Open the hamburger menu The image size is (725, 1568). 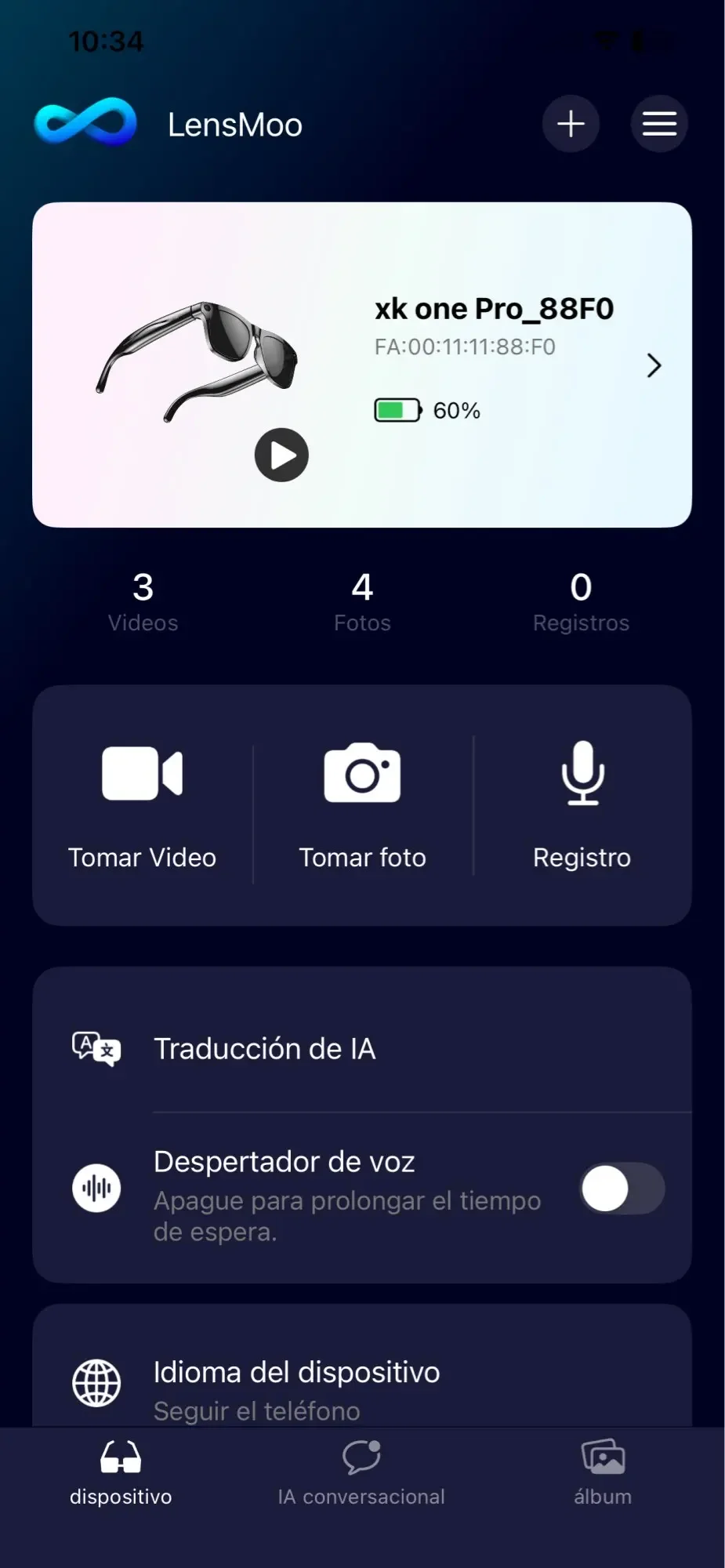click(659, 124)
